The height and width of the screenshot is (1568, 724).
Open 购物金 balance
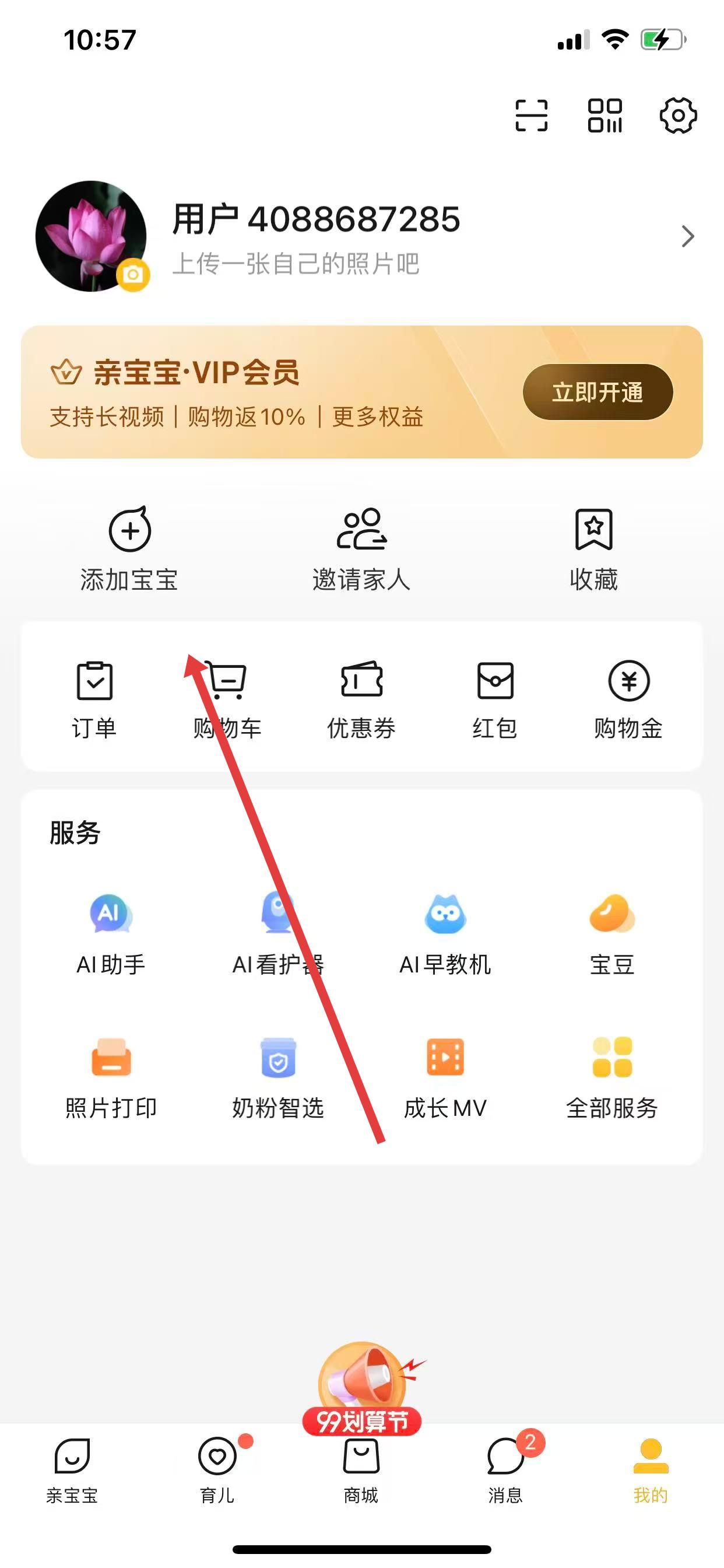(x=628, y=699)
